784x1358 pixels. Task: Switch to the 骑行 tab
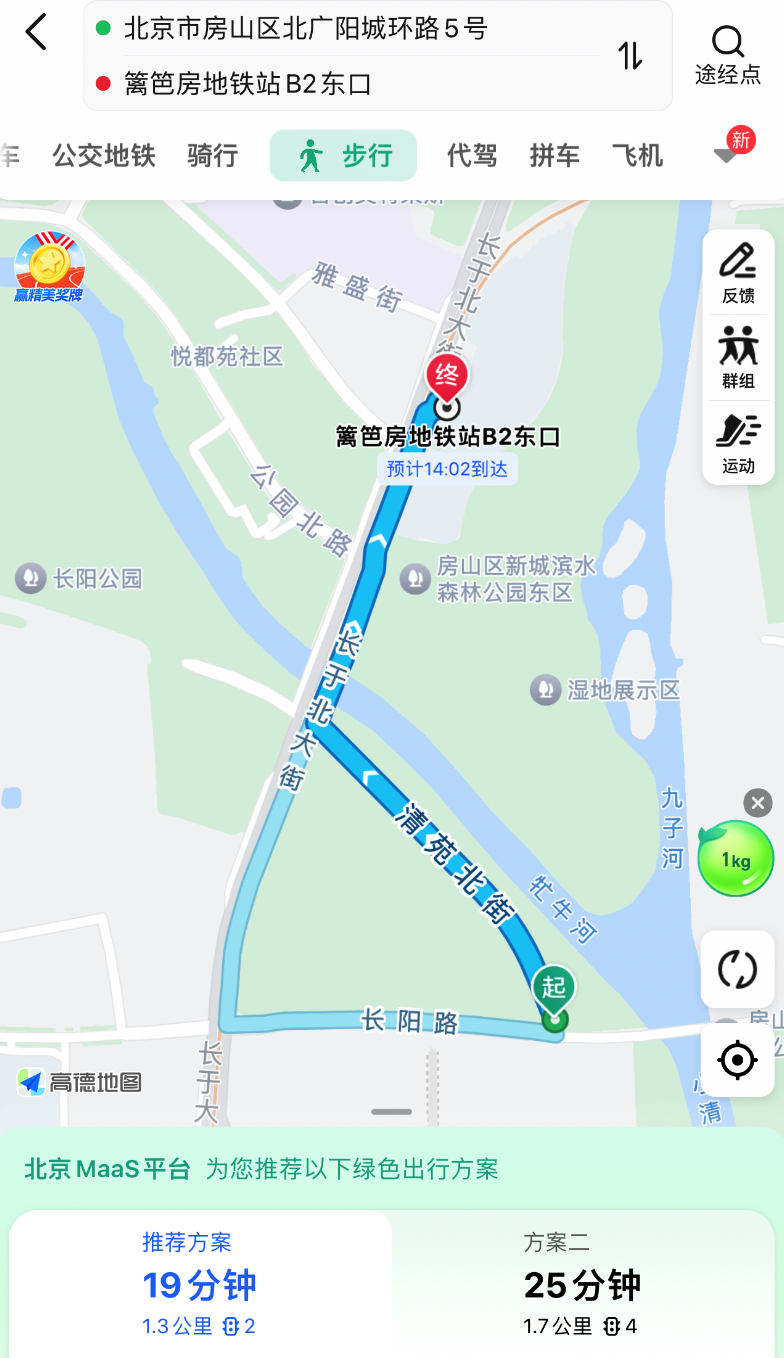(212, 155)
